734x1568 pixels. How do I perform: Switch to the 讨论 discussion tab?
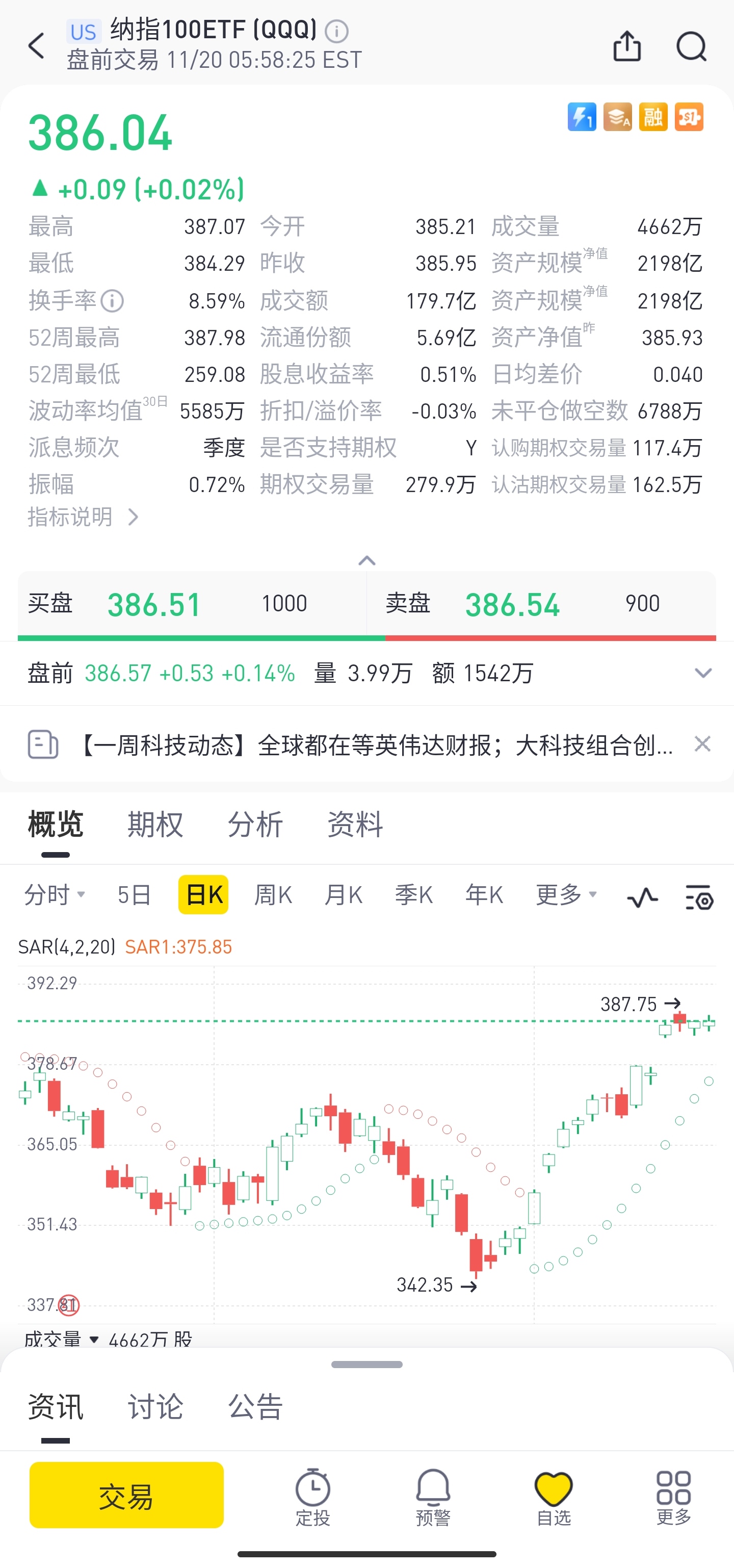pyautogui.click(x=155, y=1407)
